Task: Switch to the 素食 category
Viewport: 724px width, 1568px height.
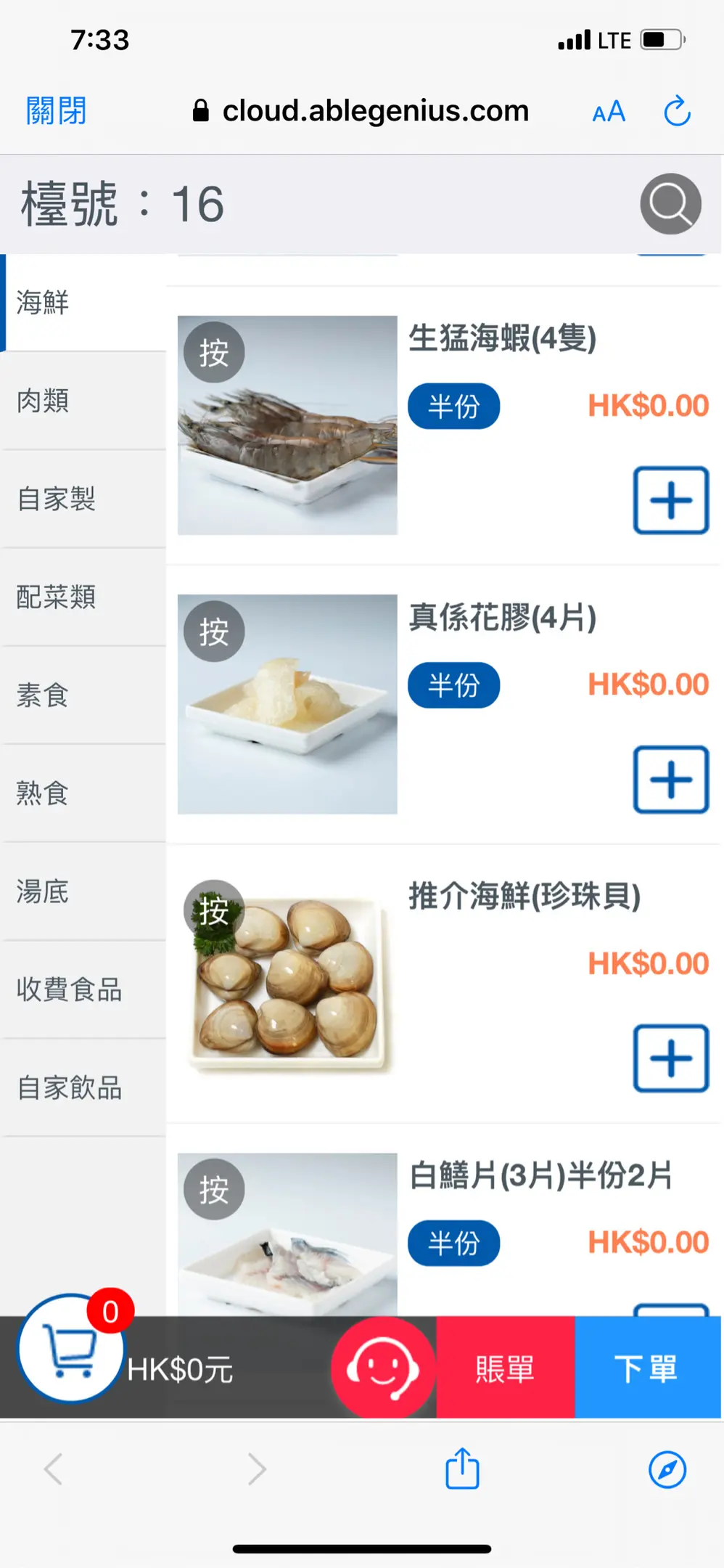Action: tap(83, 695)
